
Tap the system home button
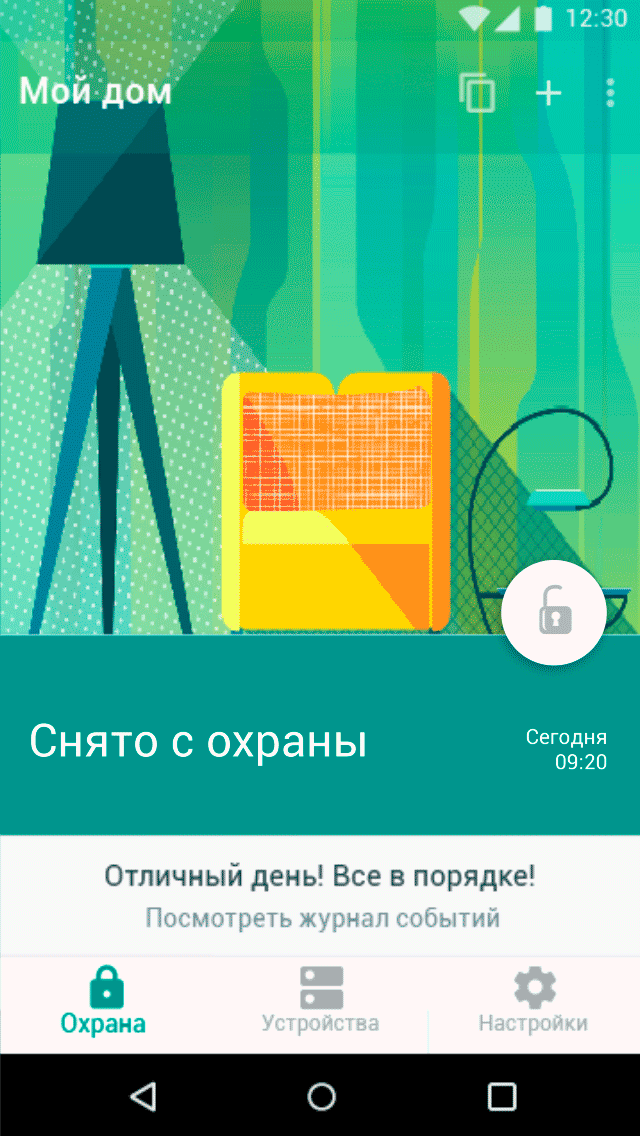click(321, 1097)
